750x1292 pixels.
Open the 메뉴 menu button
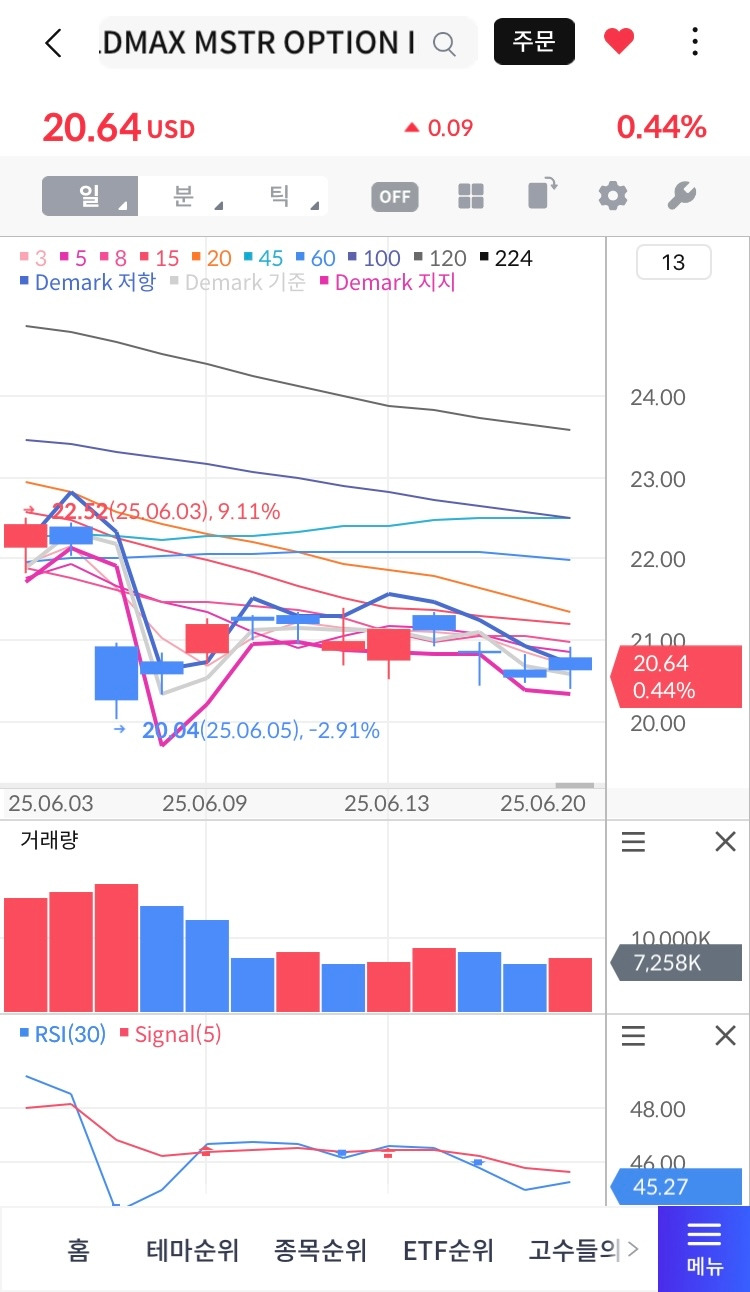tap(704, 1248)
